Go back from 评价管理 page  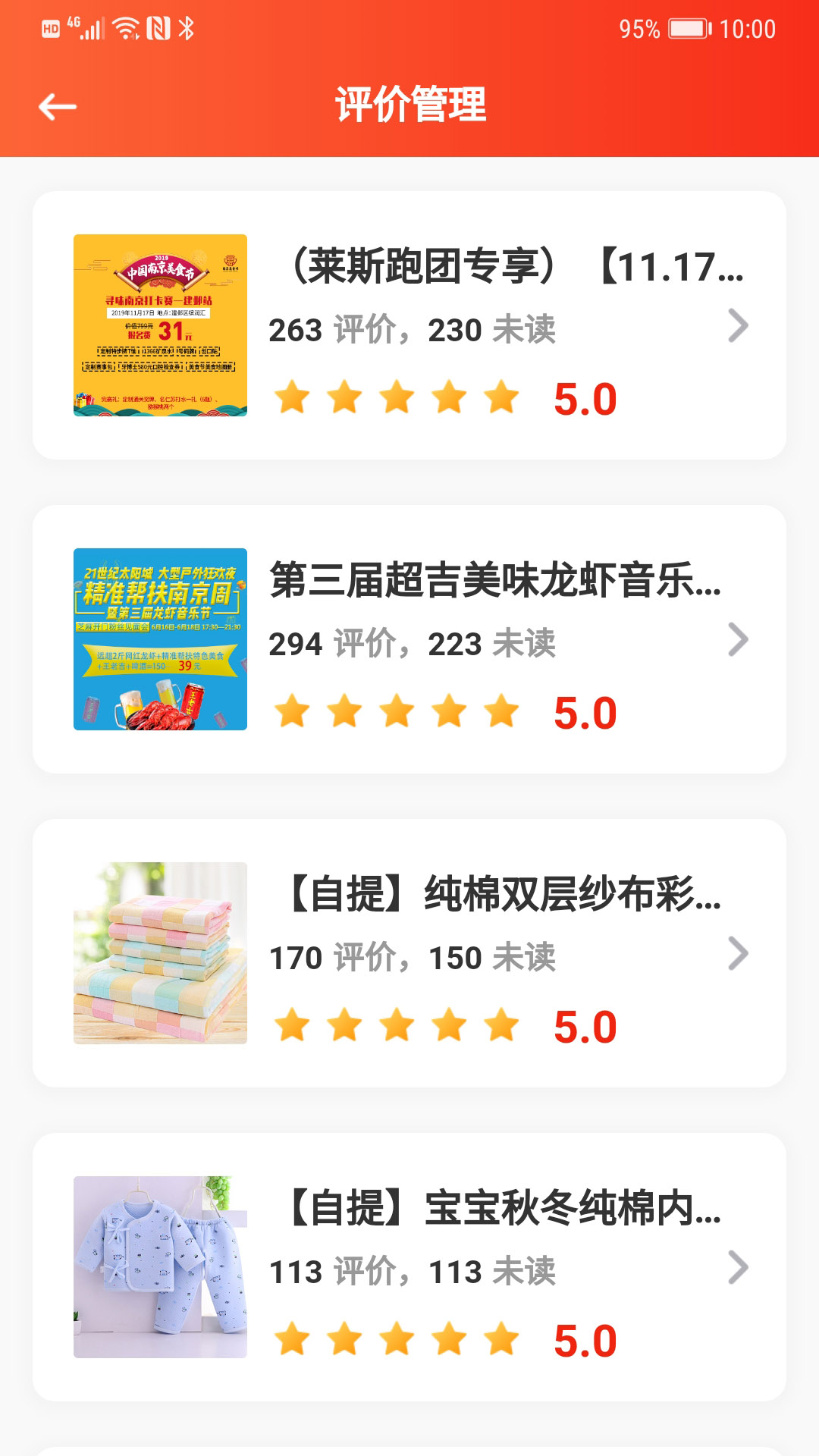[x=58, y=106]
